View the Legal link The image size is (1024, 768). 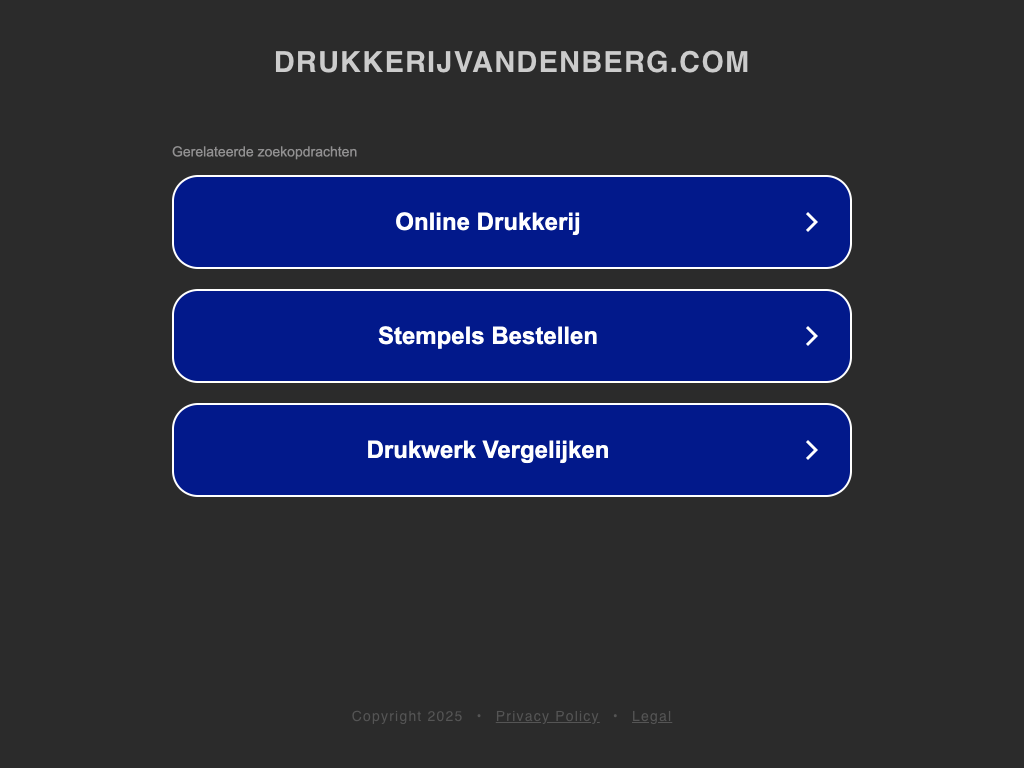coord(651,716)
